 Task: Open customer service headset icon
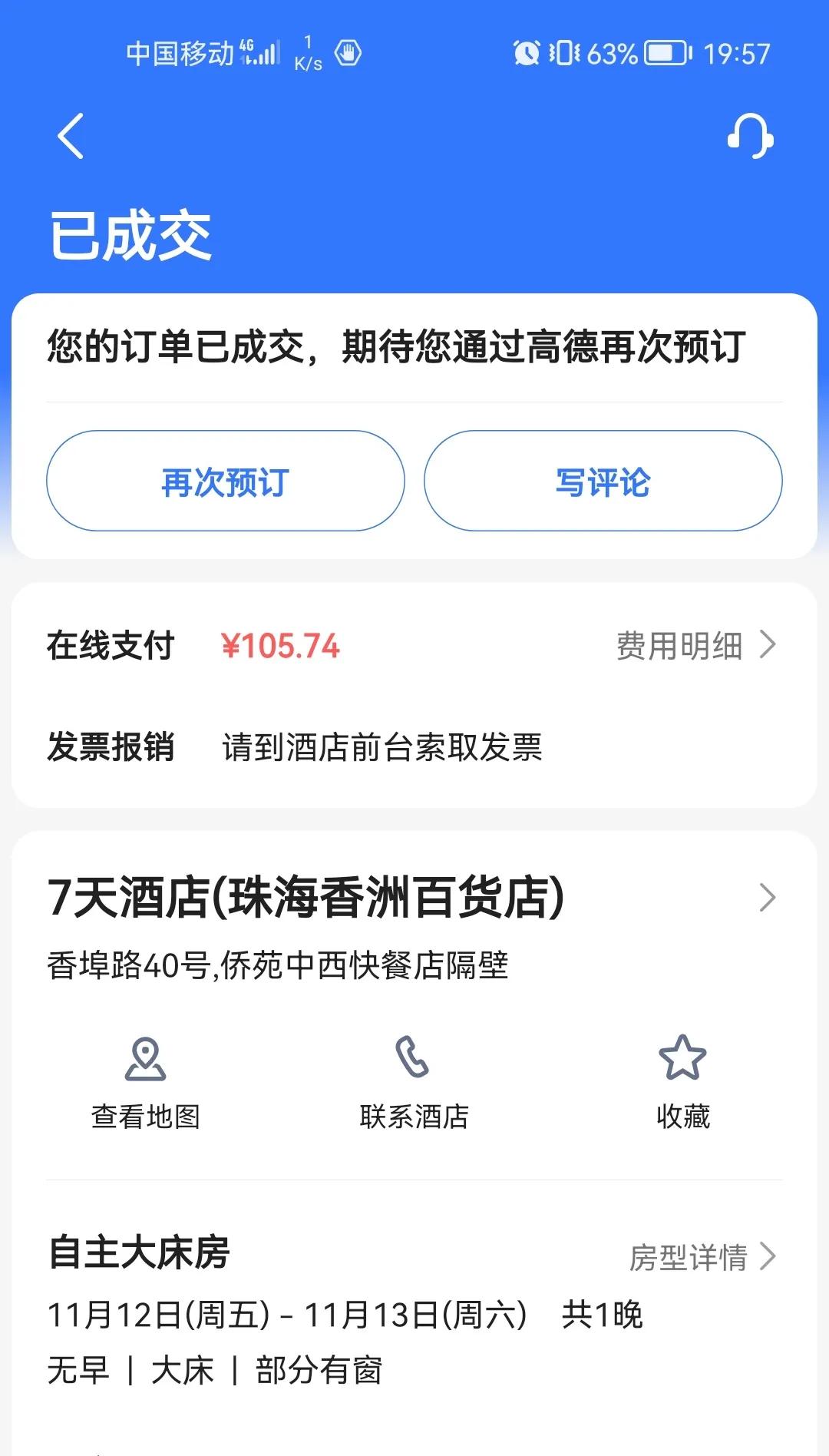point(750,136)
